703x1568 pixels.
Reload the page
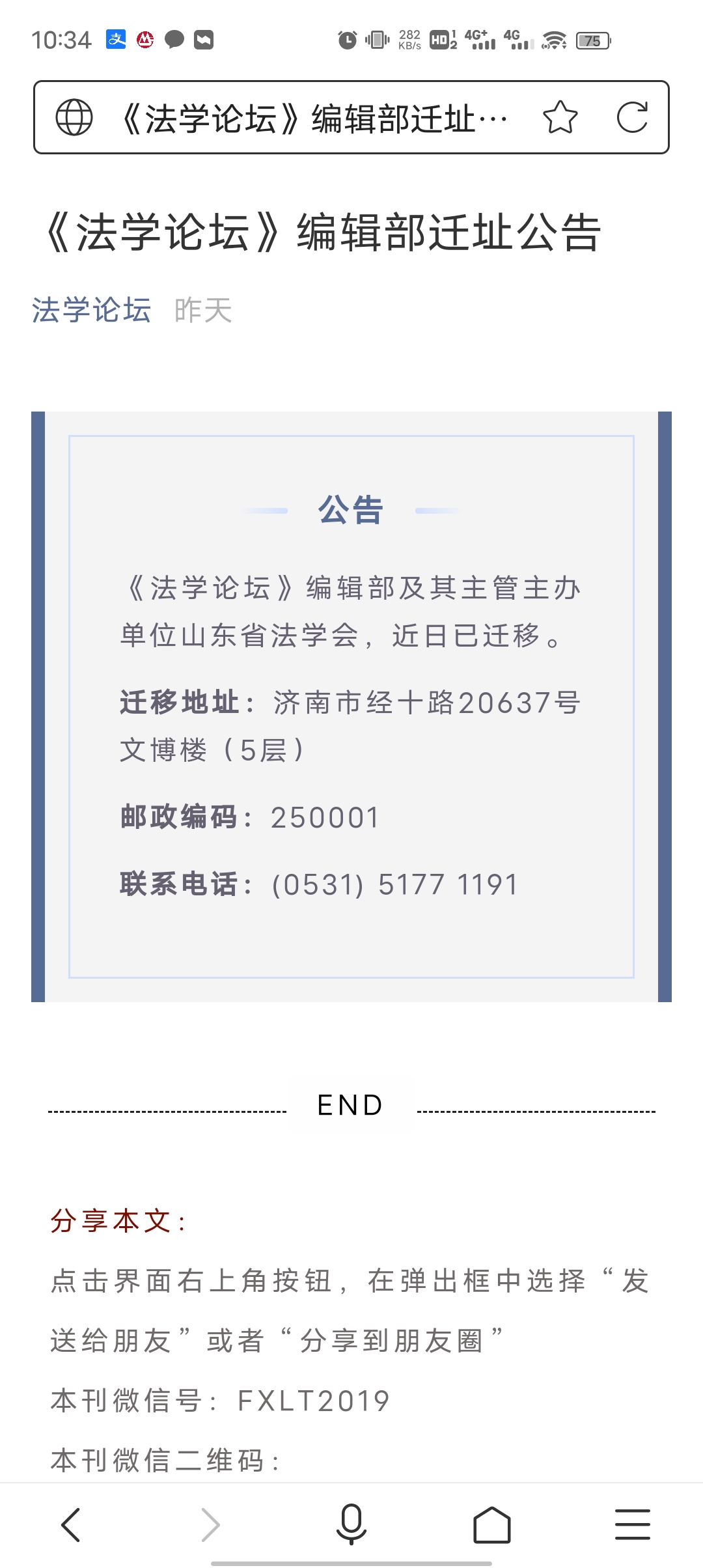pos(632,118)
